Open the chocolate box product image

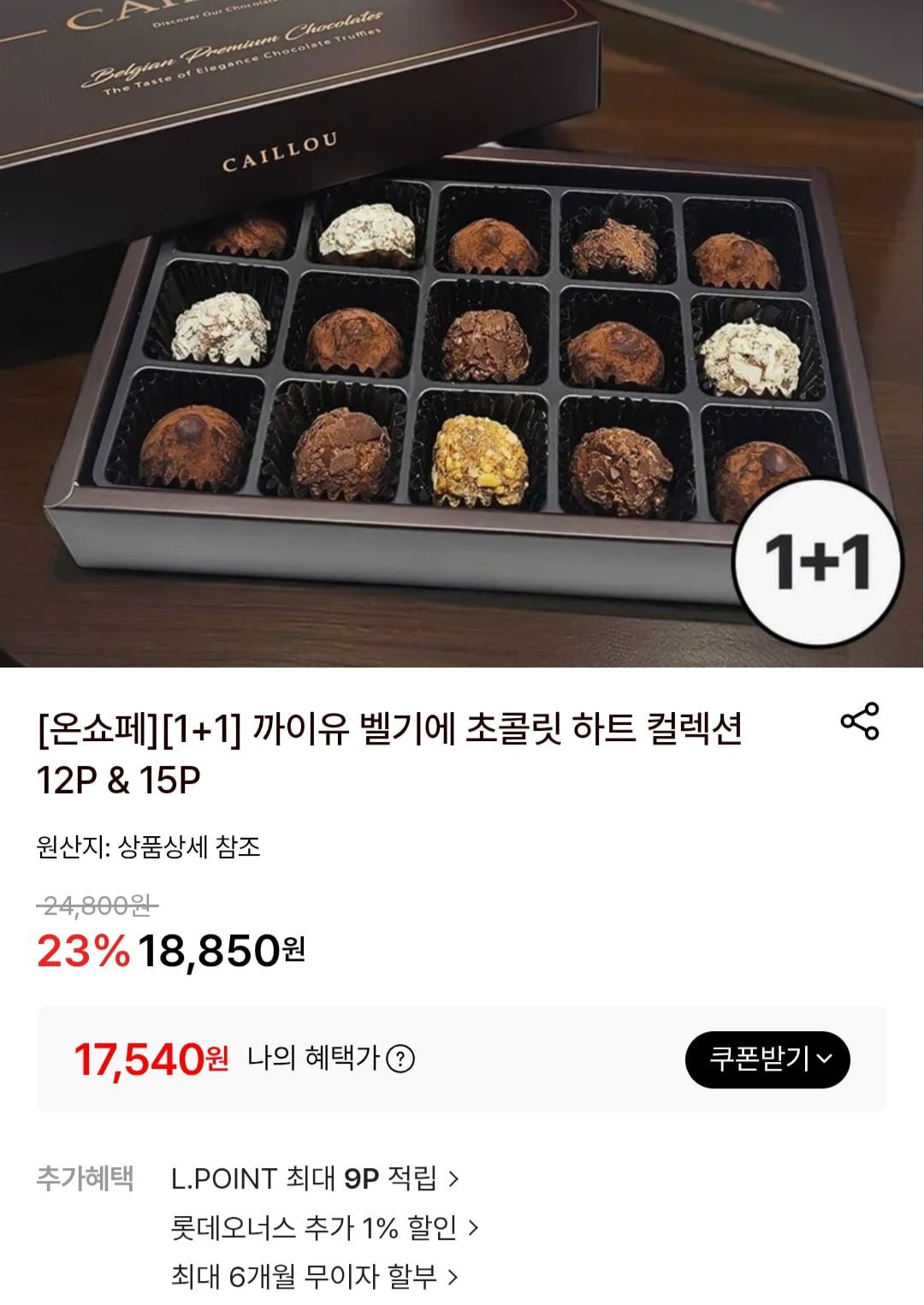pos(462,334)
